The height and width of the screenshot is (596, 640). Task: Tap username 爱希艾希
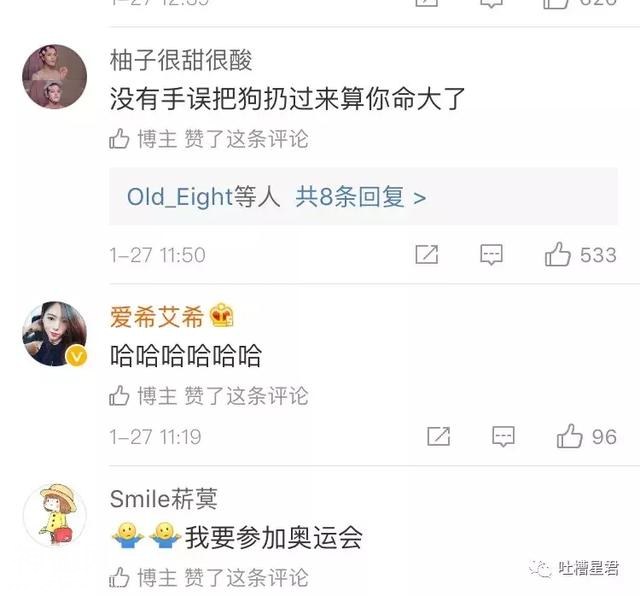pyautogui.click(x=157, y=318)
